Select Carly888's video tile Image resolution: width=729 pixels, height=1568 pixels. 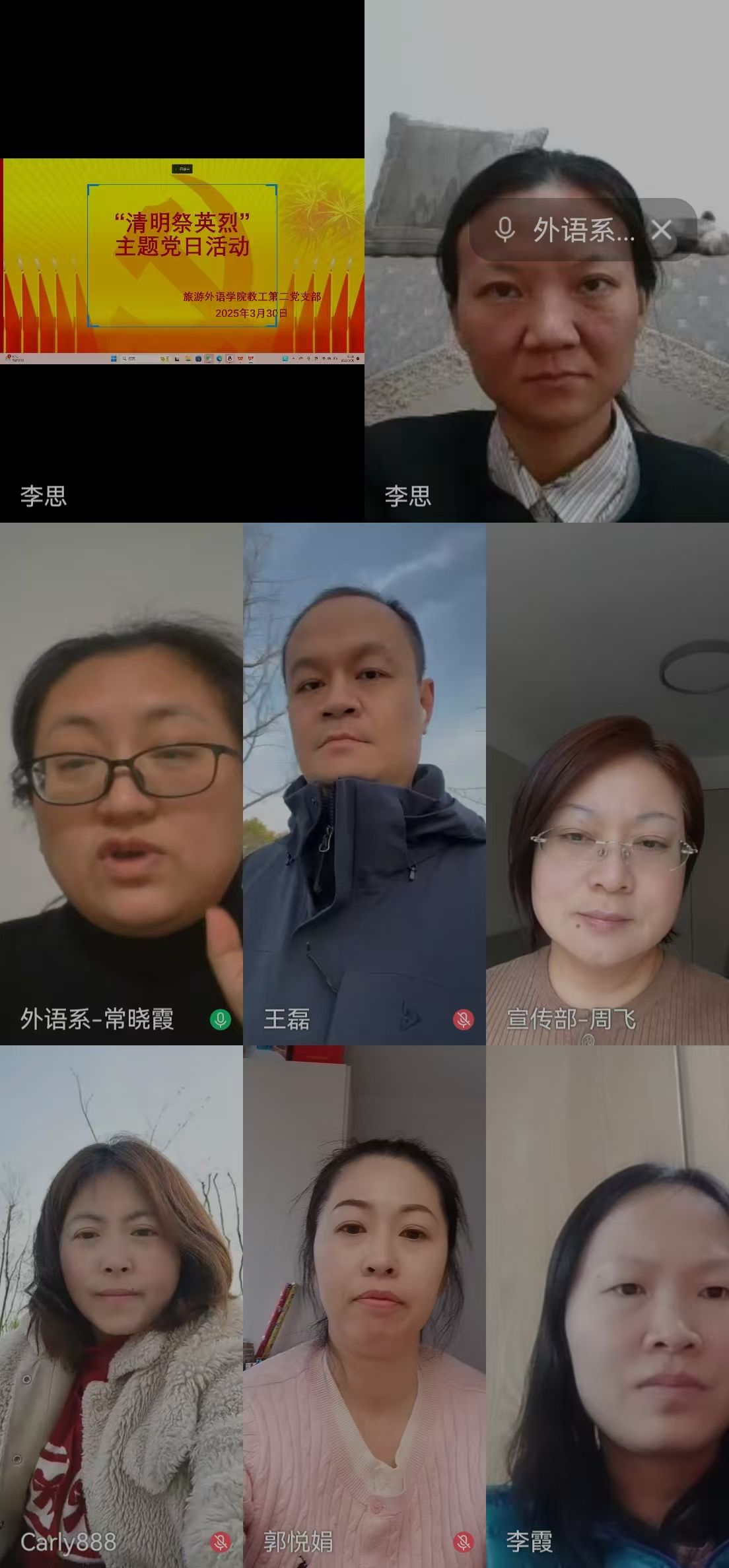point(121,1307)
